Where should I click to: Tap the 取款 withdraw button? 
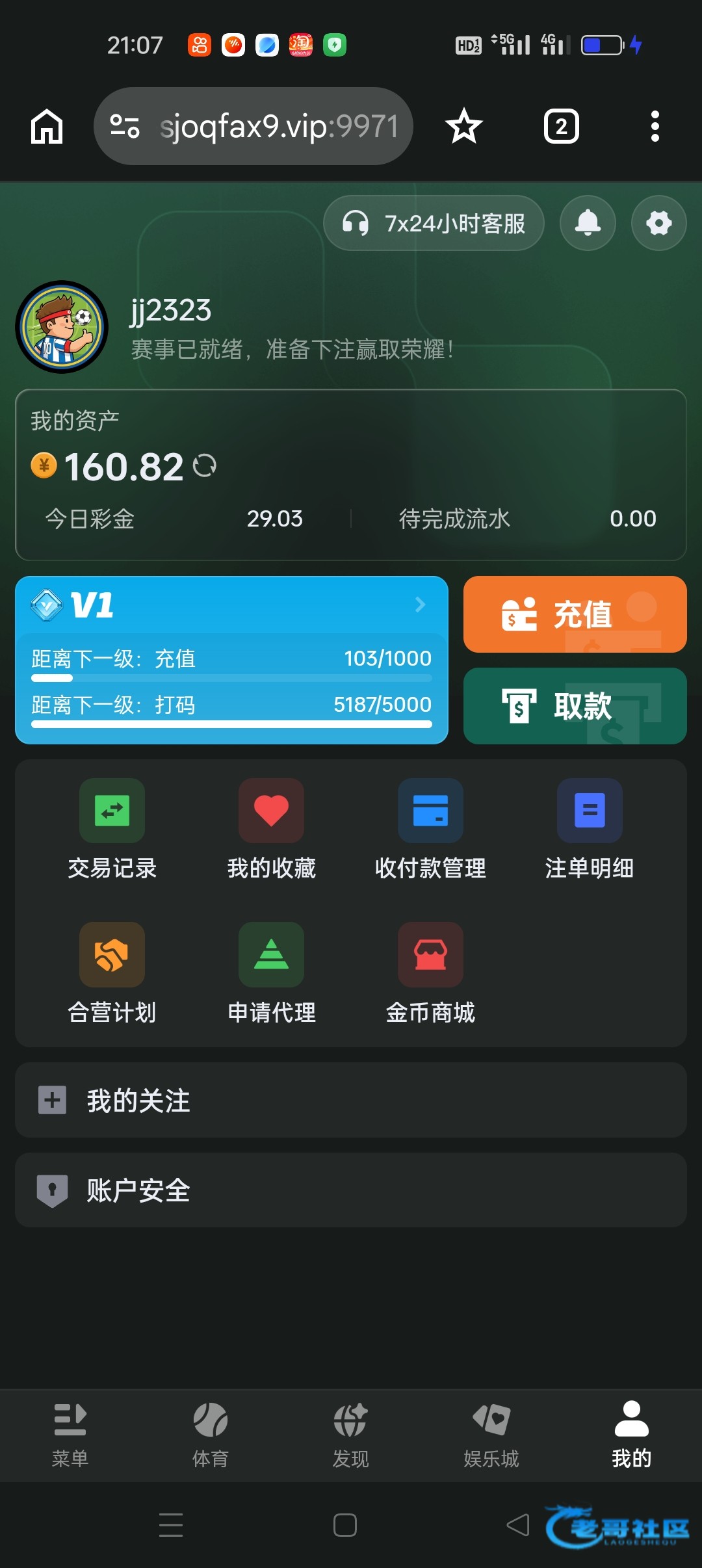coord(575,706)
